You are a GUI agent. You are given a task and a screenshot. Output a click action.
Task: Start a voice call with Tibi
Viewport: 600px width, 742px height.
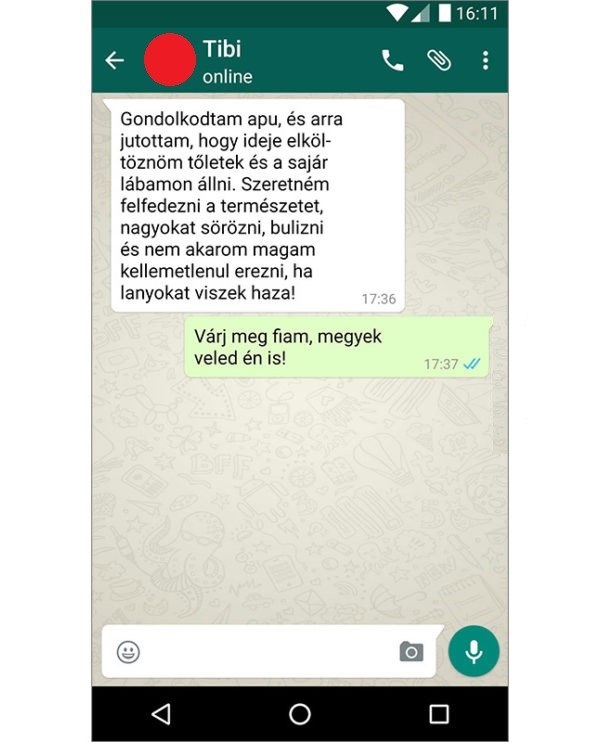[393, 61]
